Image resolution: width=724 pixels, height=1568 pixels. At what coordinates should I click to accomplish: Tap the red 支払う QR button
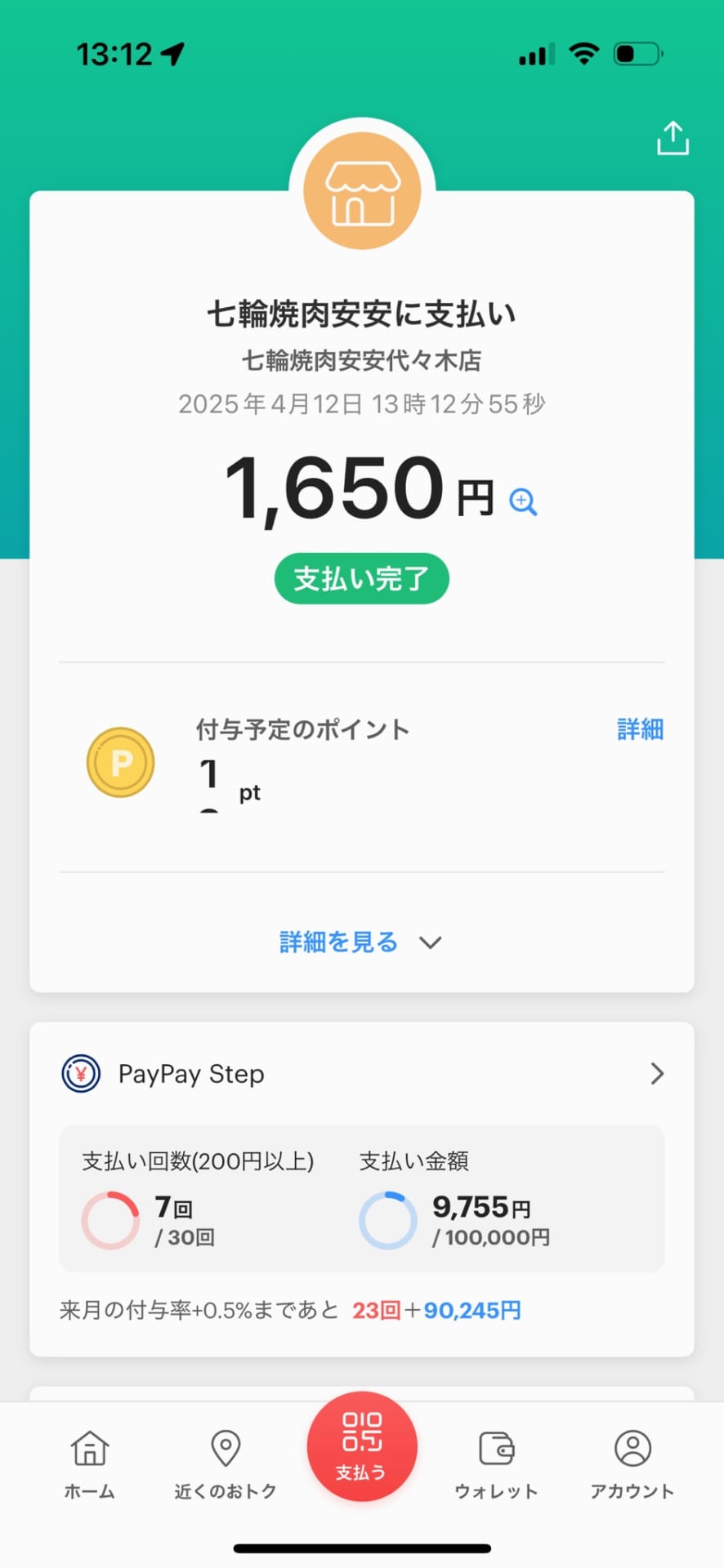[x=362, y=1446]
